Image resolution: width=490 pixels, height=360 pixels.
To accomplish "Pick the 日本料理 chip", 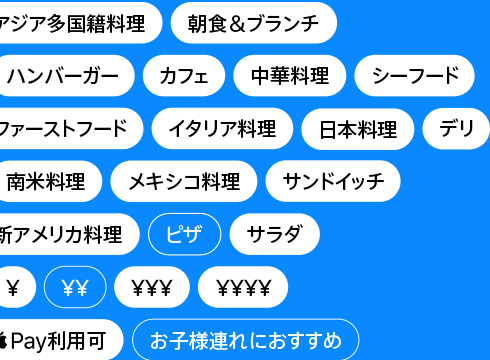I will [x=358, y=129].
